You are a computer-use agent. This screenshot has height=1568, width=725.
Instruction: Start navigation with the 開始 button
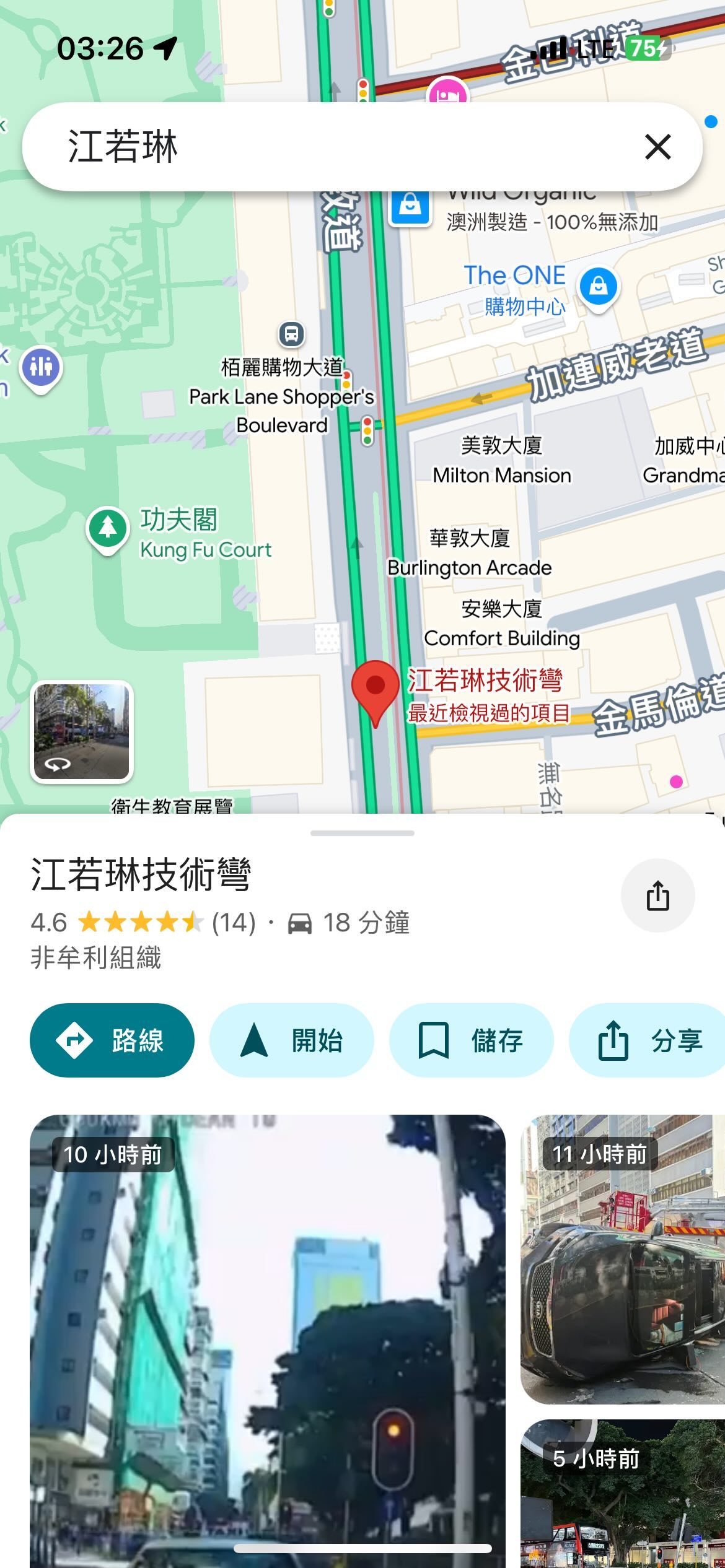coord(291,1040)
